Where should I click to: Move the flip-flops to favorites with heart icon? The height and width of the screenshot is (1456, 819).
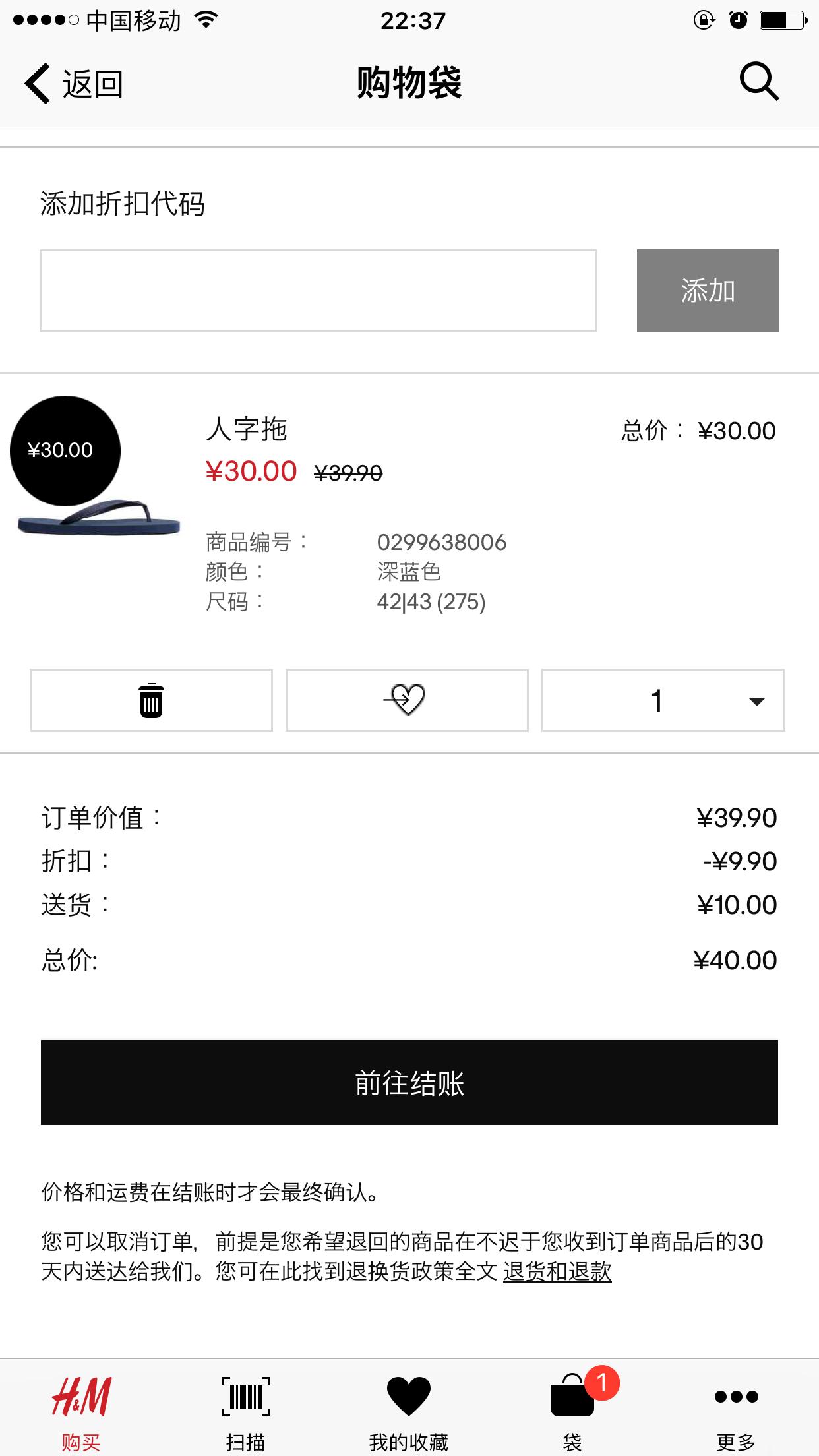[x=407, y=700]
